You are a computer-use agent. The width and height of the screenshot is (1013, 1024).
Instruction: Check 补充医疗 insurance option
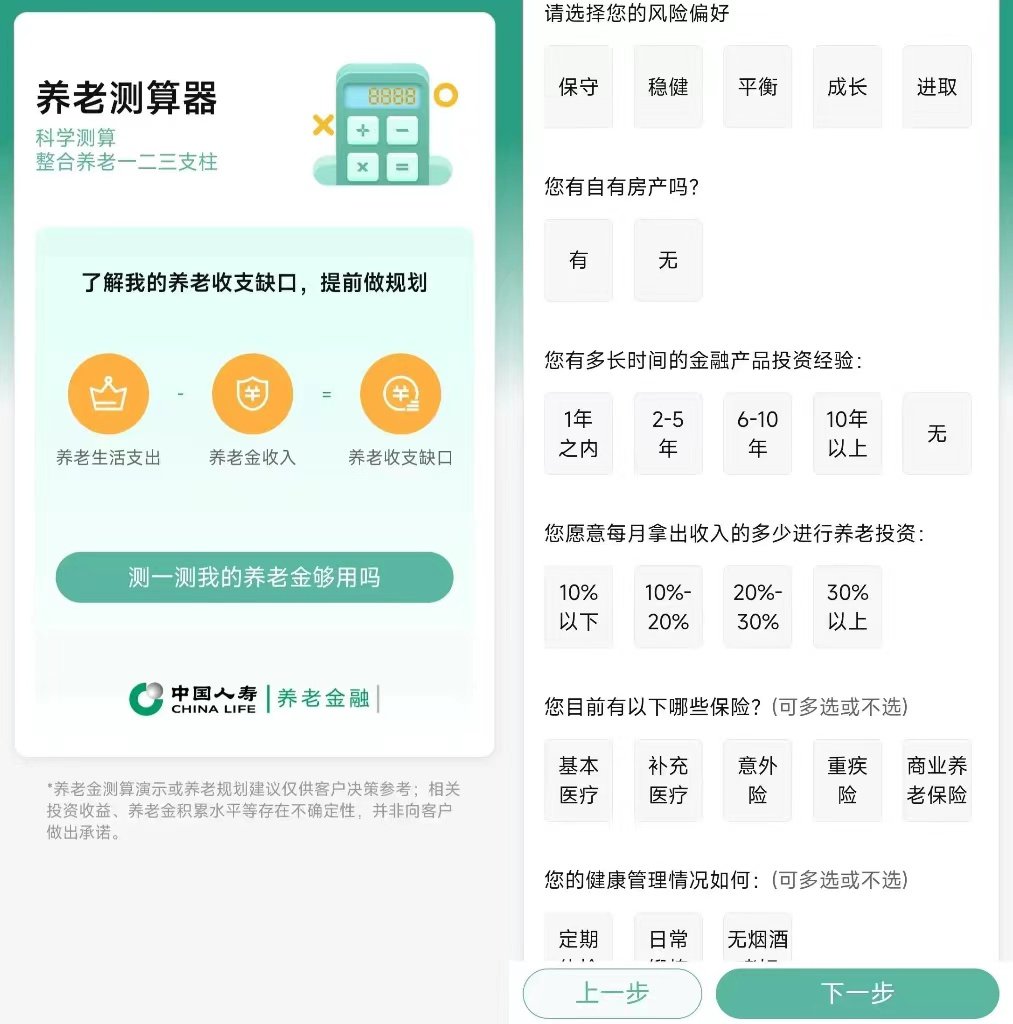tap(668, 780)
